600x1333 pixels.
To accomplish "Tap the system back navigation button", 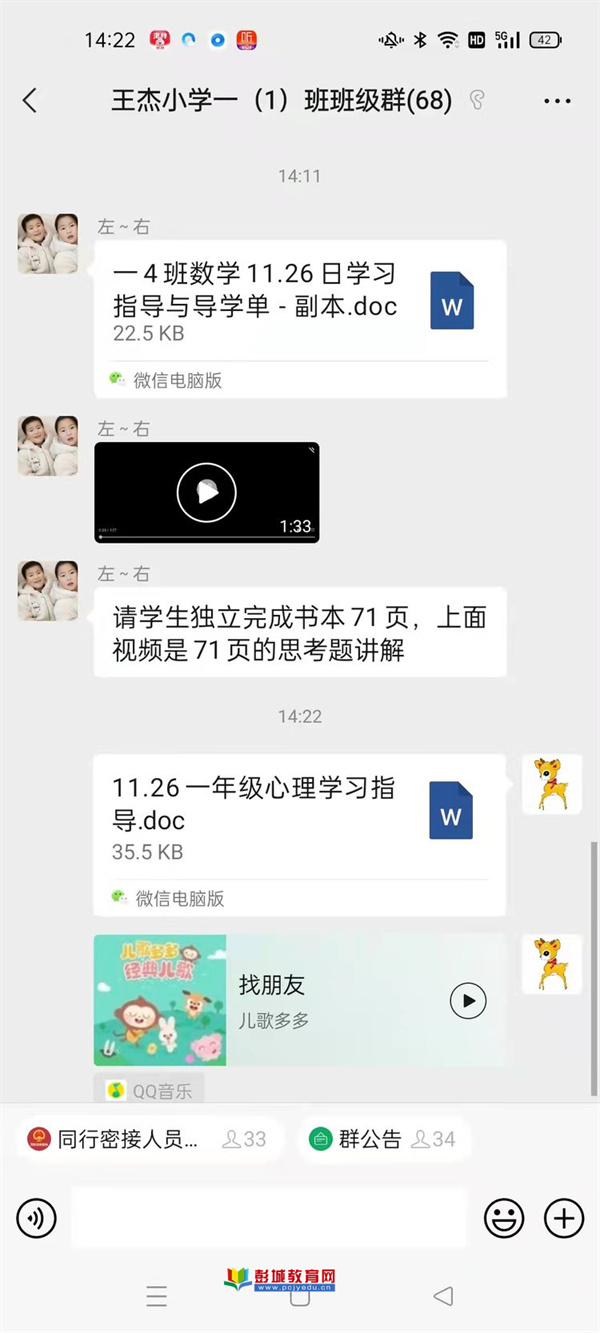I will click(443, 1297).
